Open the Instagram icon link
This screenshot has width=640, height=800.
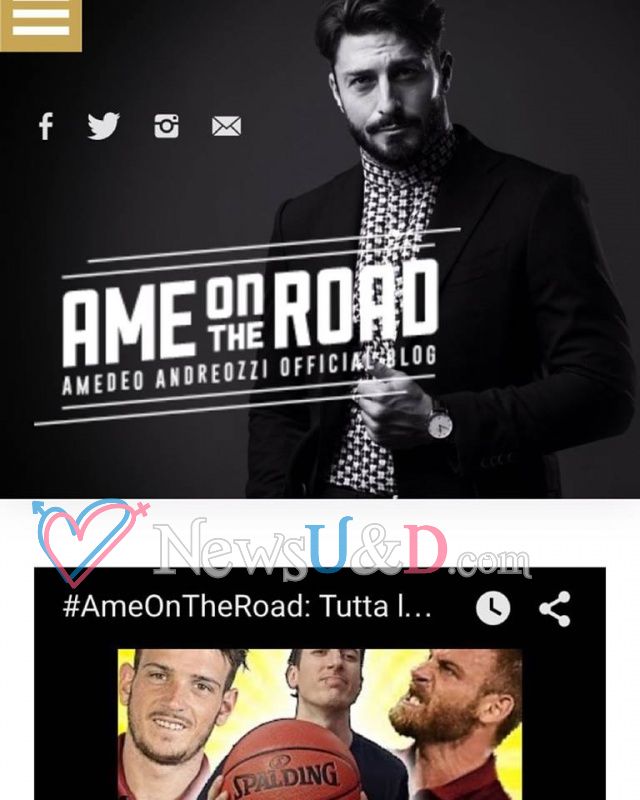[x=166, y=126]
